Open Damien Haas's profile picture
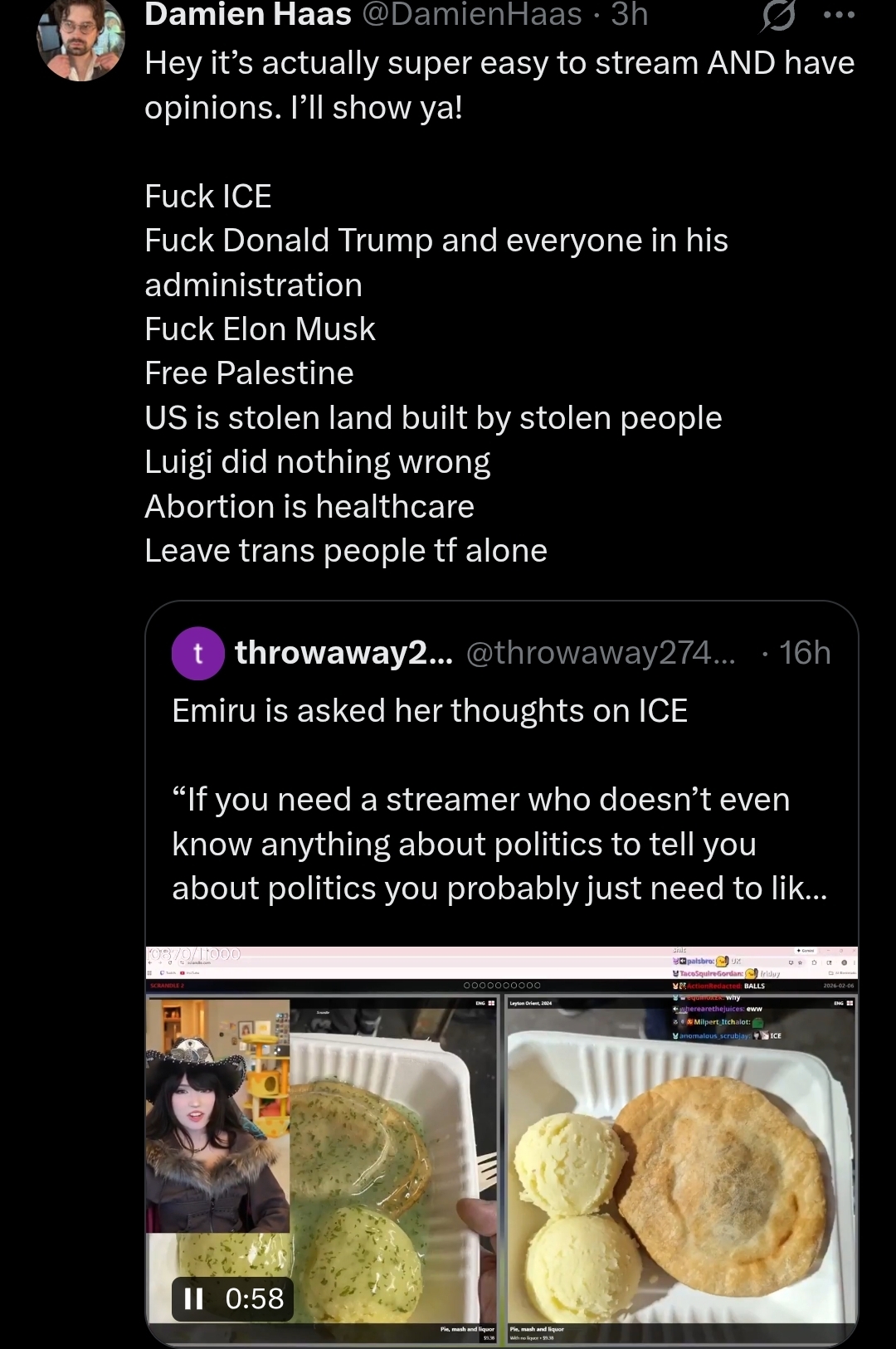Image resolution: width=896 pixels, height=1349 pixels. pos(80,41)
